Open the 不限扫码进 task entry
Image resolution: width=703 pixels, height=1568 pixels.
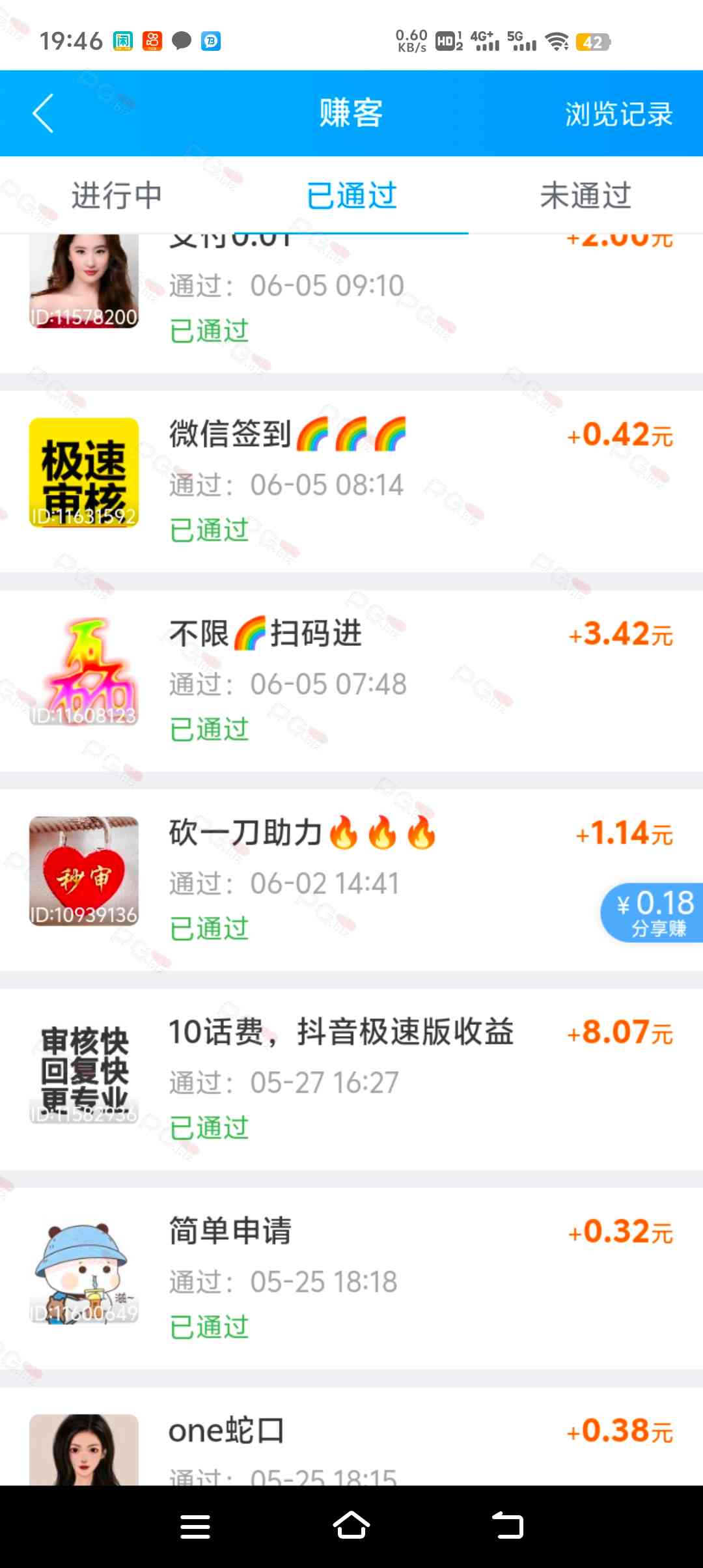pos(351,681)
